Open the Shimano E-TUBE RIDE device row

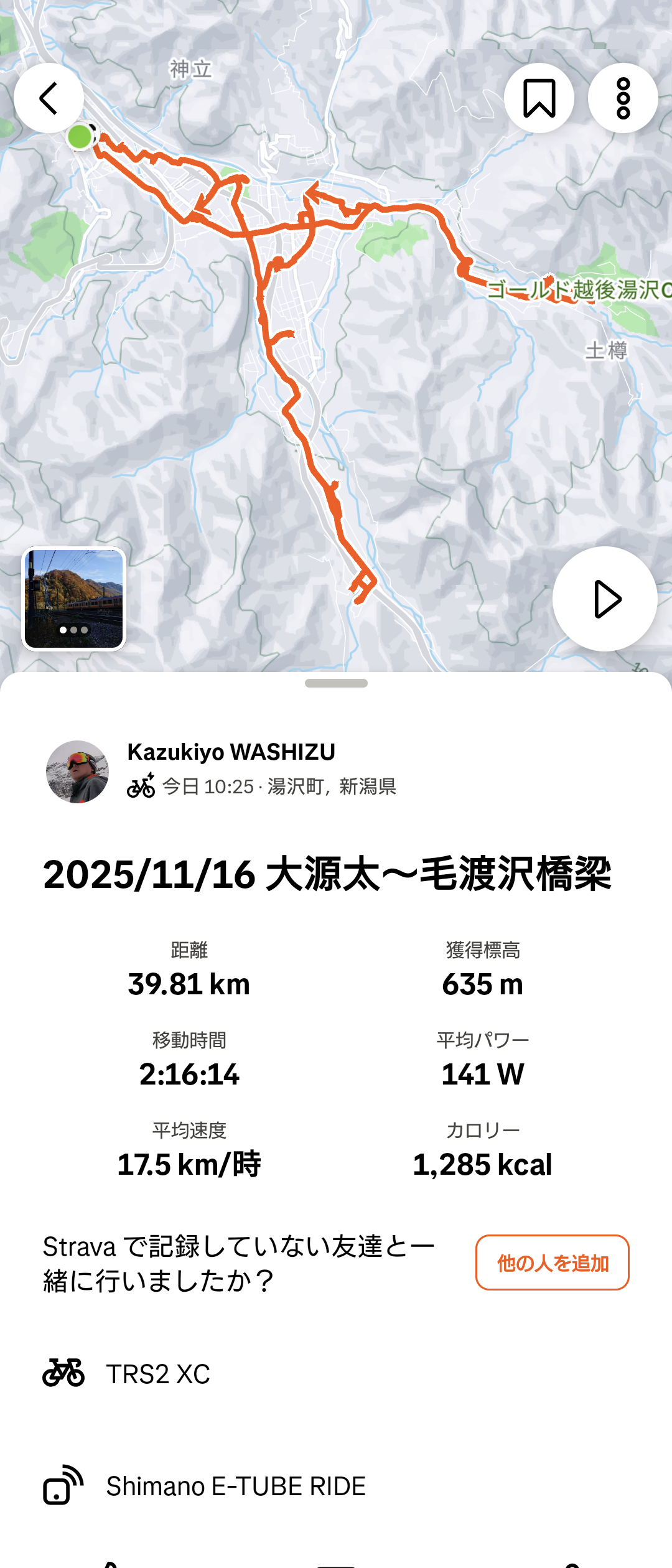235,1486
